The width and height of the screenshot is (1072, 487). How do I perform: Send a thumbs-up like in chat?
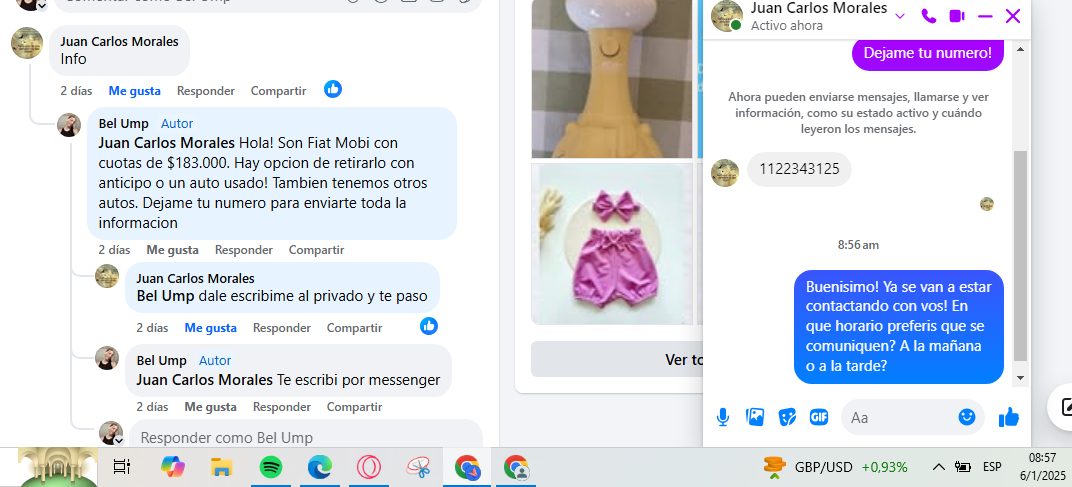[x=1008, y=417]
